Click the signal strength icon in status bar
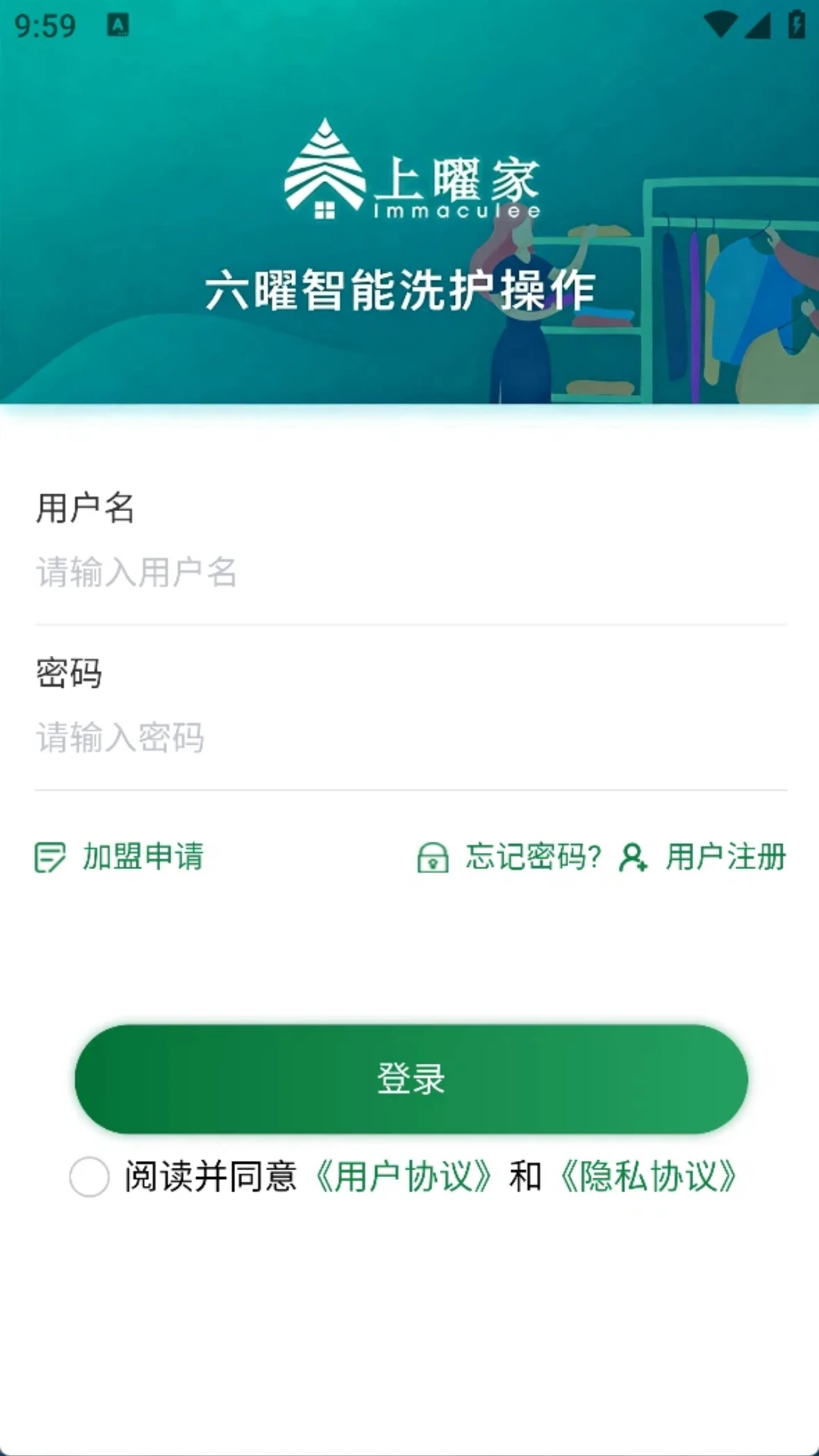Screen dimensions: 819x1456 758,24
